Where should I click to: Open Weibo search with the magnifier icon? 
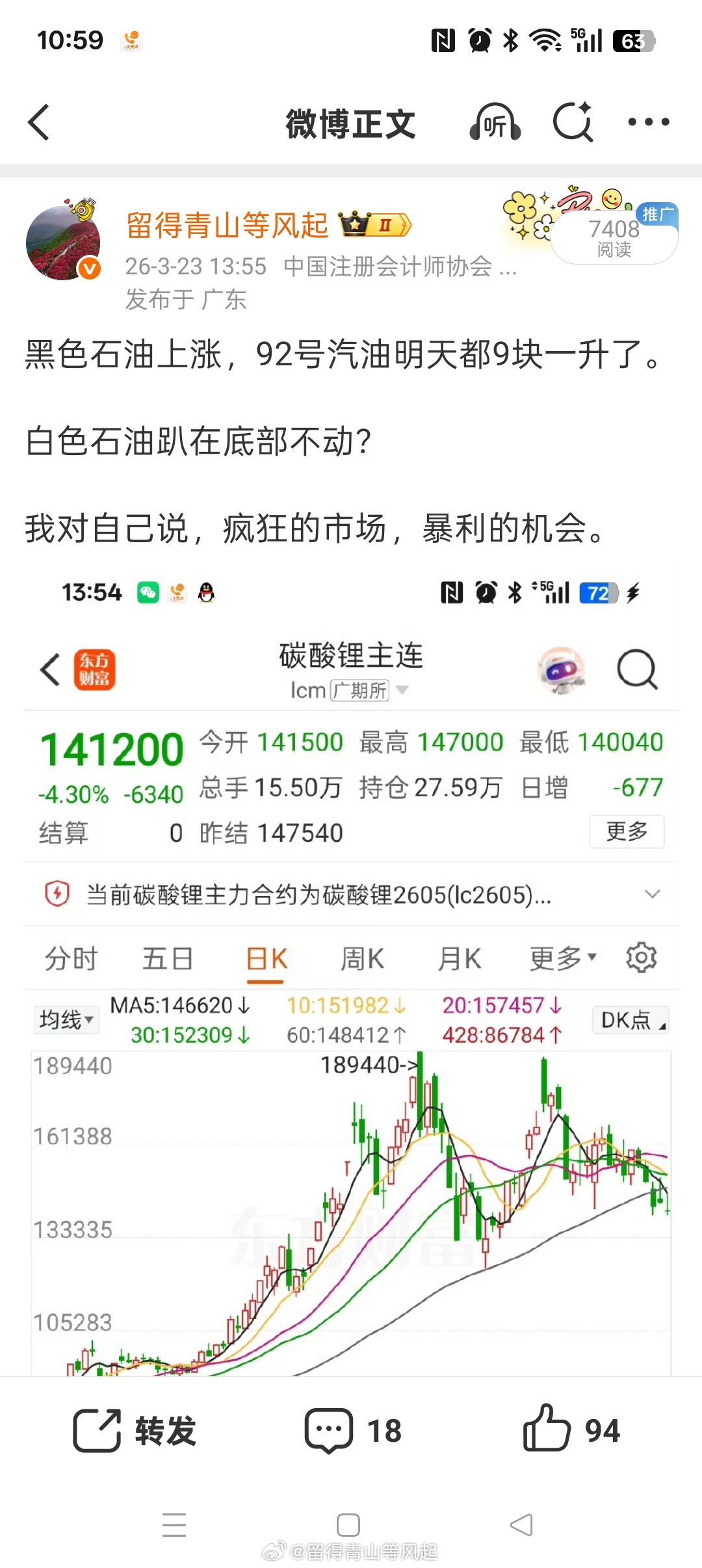572,122
